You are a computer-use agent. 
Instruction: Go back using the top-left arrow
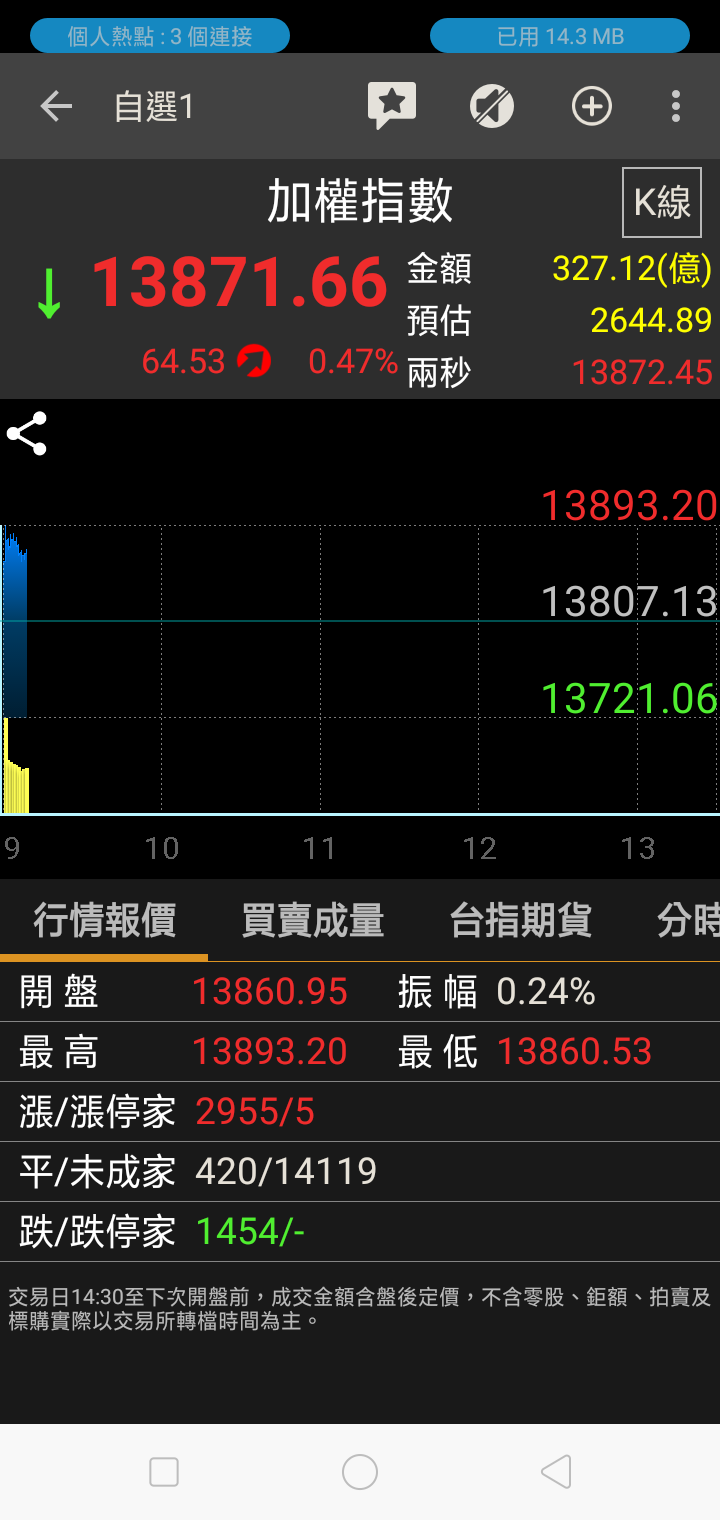coord(55,106)
